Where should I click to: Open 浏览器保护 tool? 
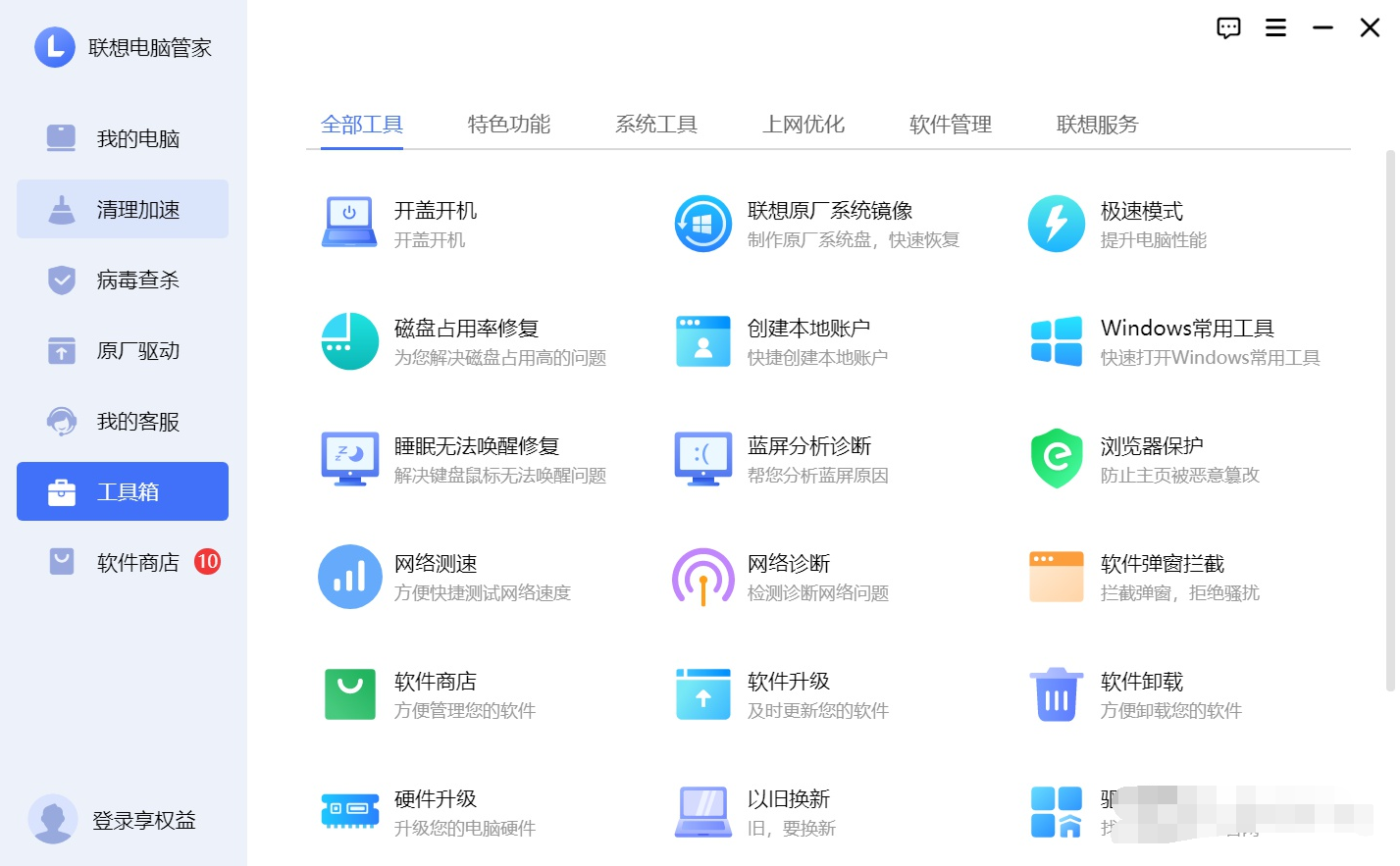coord(1151,458)
